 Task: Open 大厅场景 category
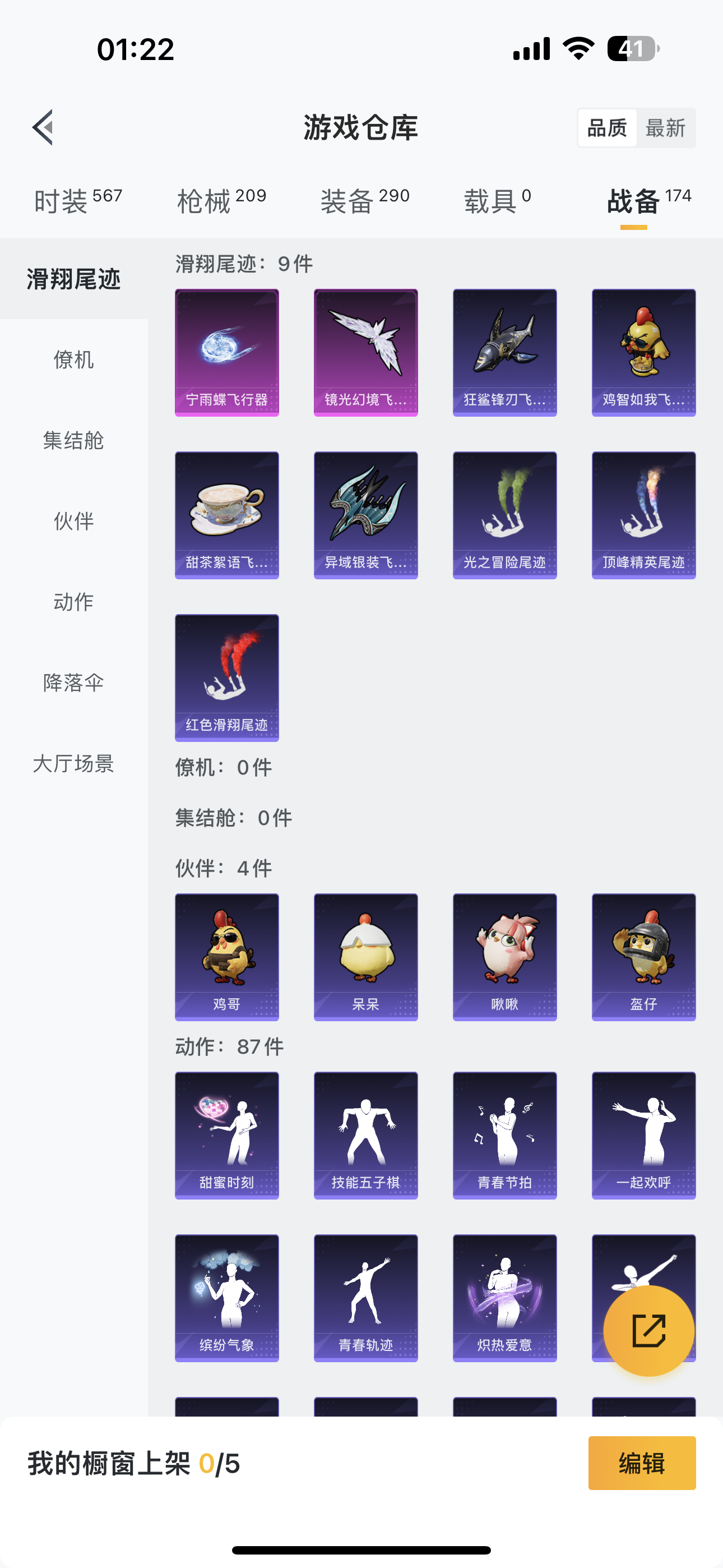click(x=73, y=763)
